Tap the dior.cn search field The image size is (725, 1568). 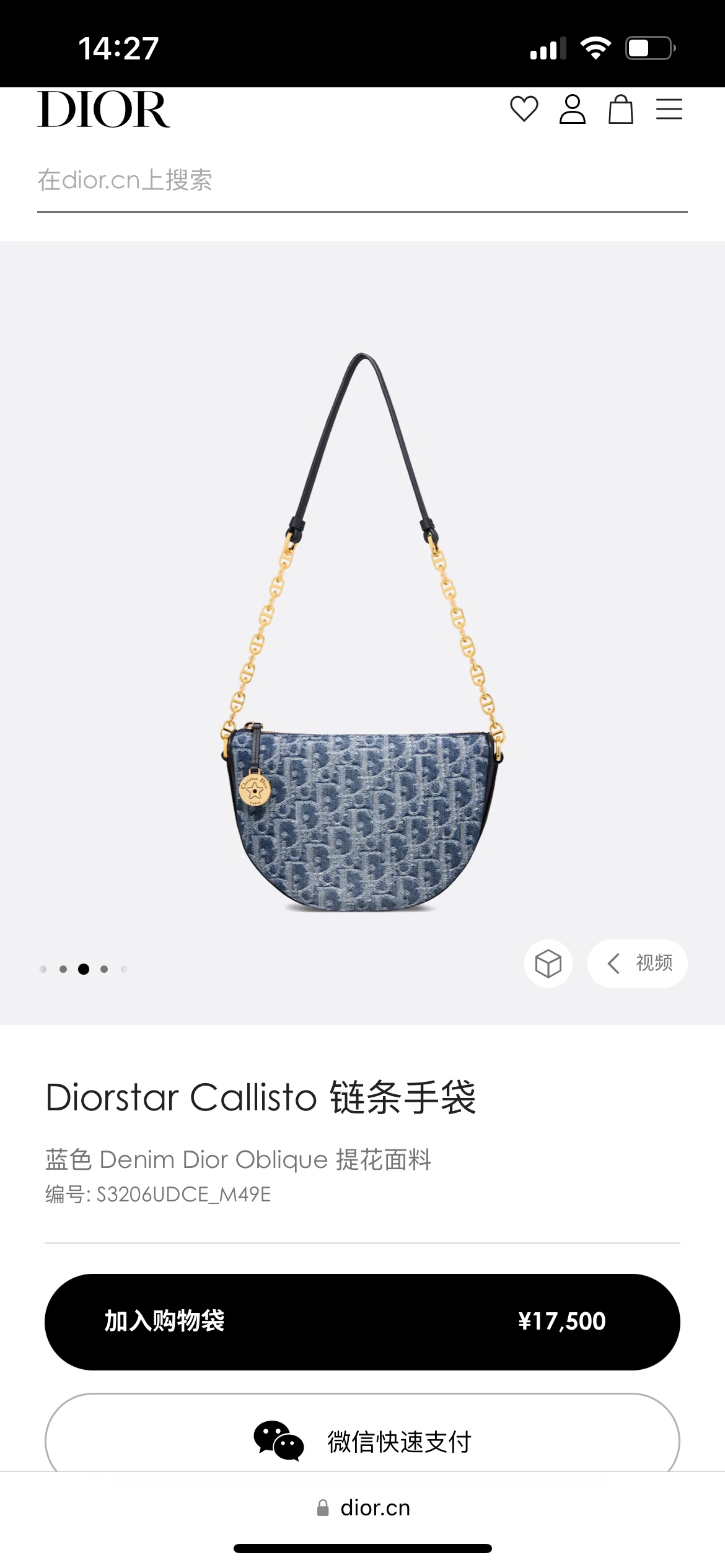[362, 181]
